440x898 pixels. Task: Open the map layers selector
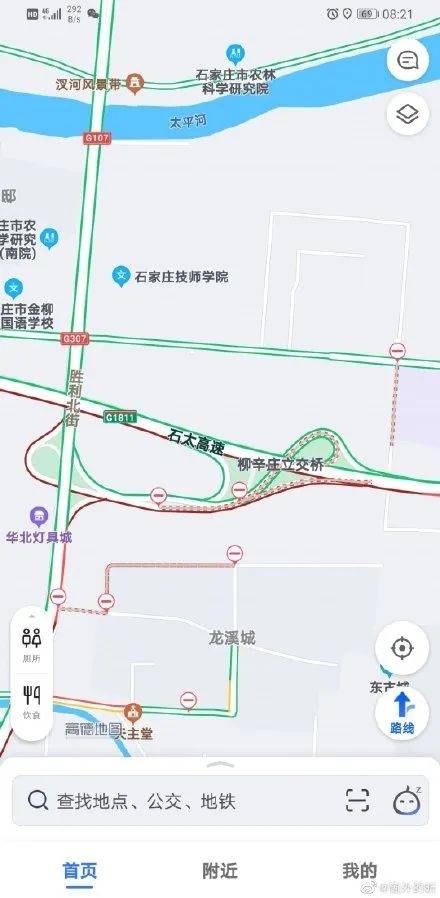coord(407,115)
